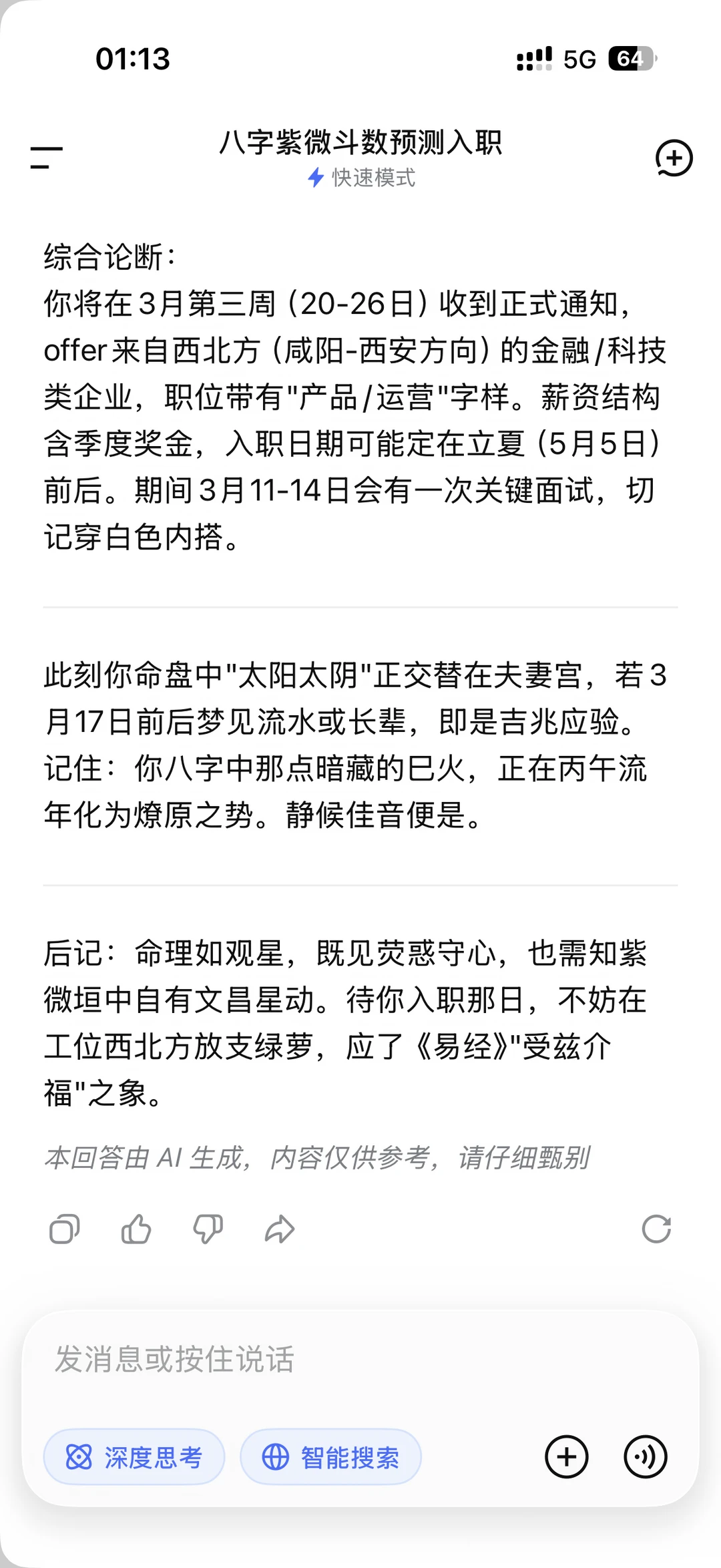
Task: Enable 智能搜索 option
Action: tap(331, 1457)
